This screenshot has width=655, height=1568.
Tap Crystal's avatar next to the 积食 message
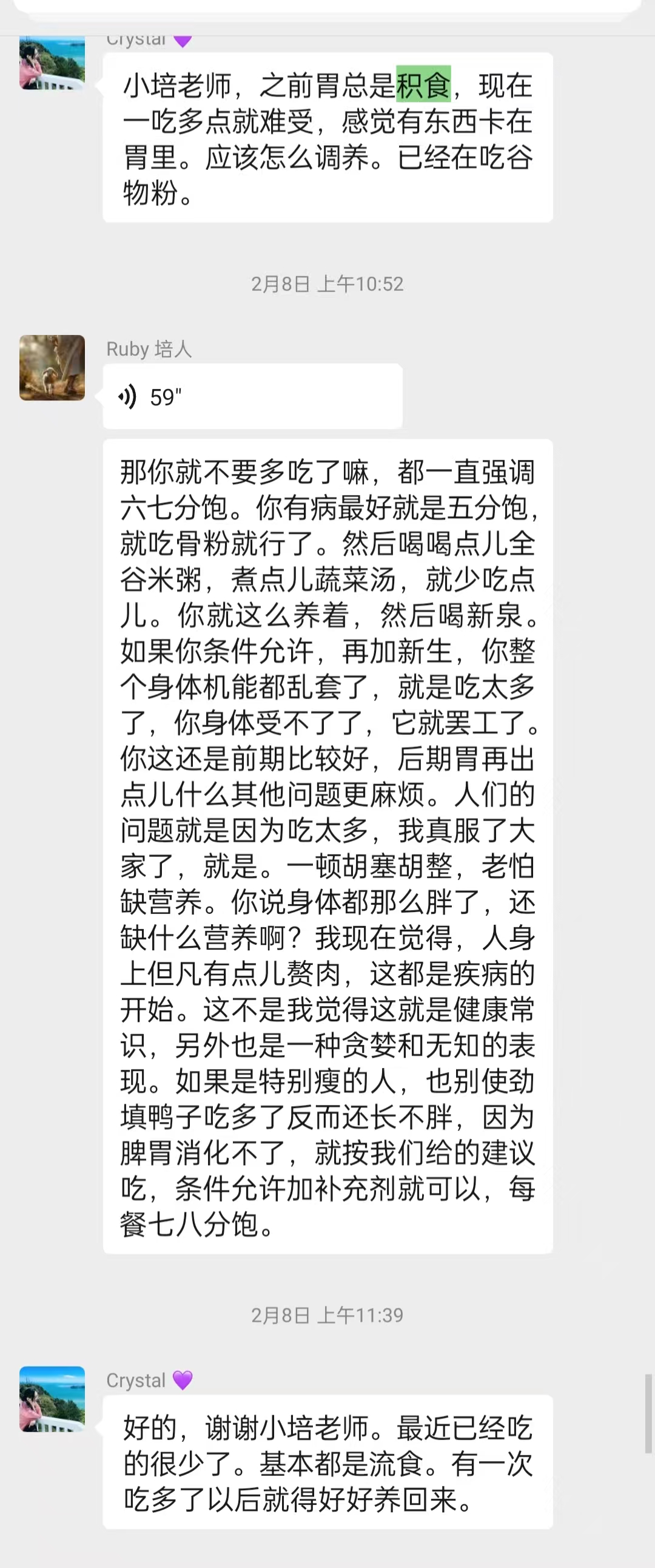52,63
